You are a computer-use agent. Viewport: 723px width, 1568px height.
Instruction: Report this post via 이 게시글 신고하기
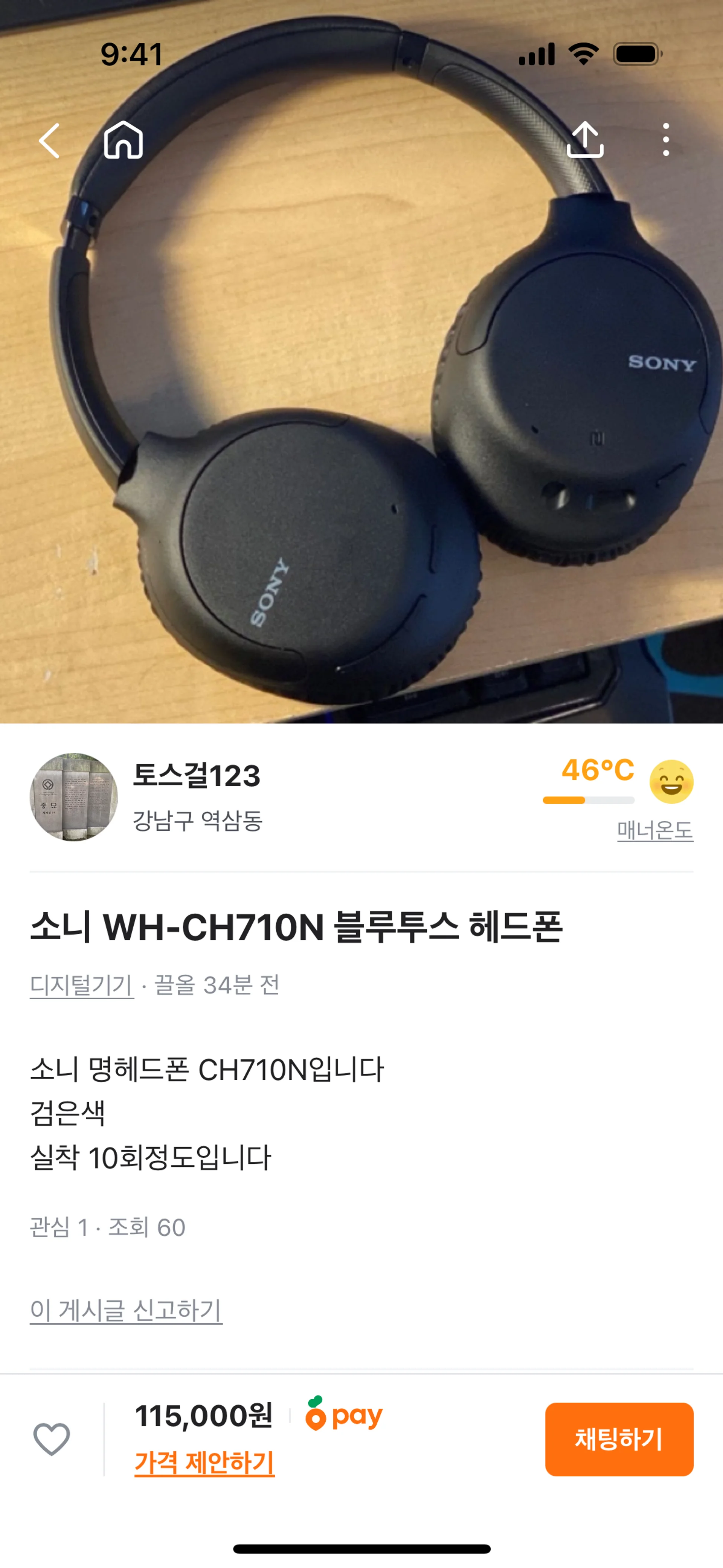(126, 1310)
